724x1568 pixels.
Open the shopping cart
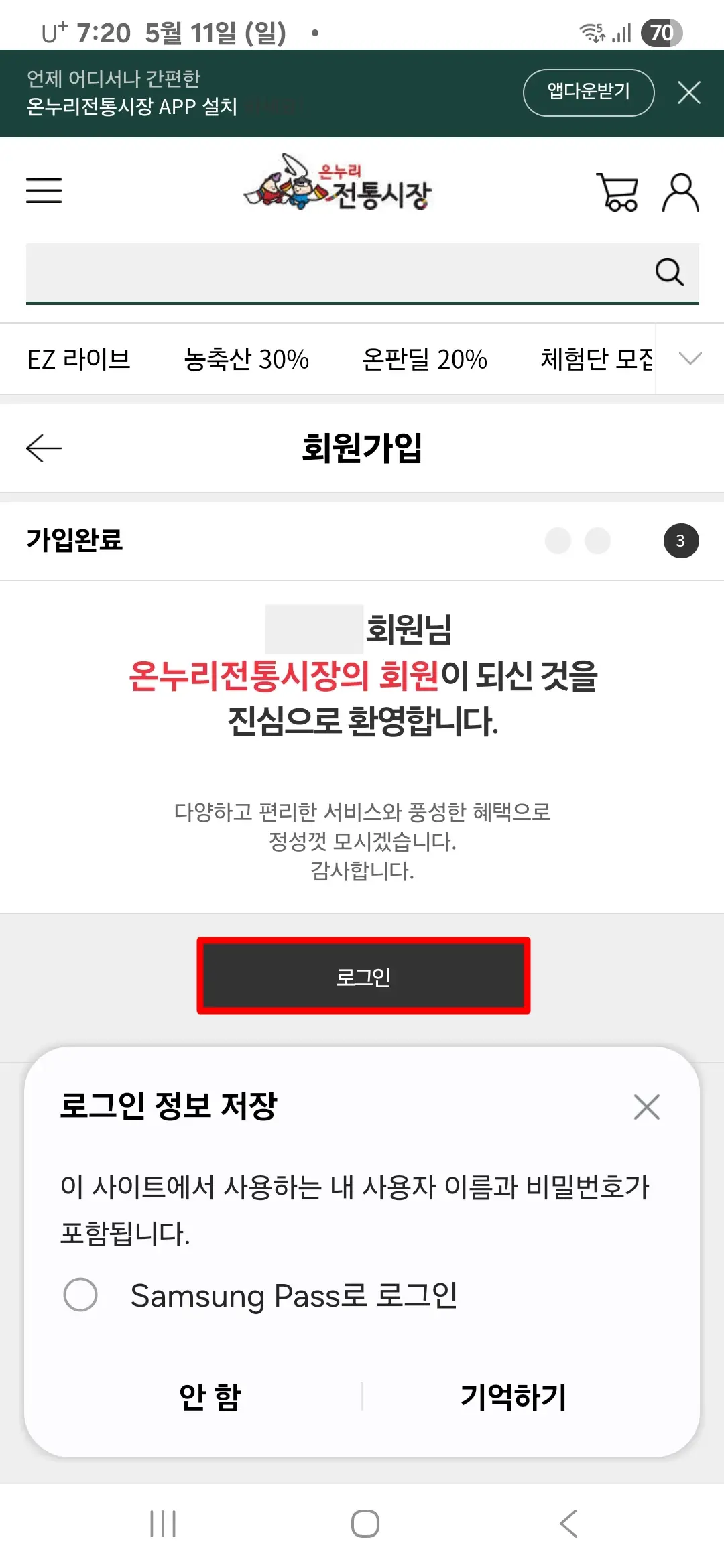pyautogui.click(x=617, y=192)
